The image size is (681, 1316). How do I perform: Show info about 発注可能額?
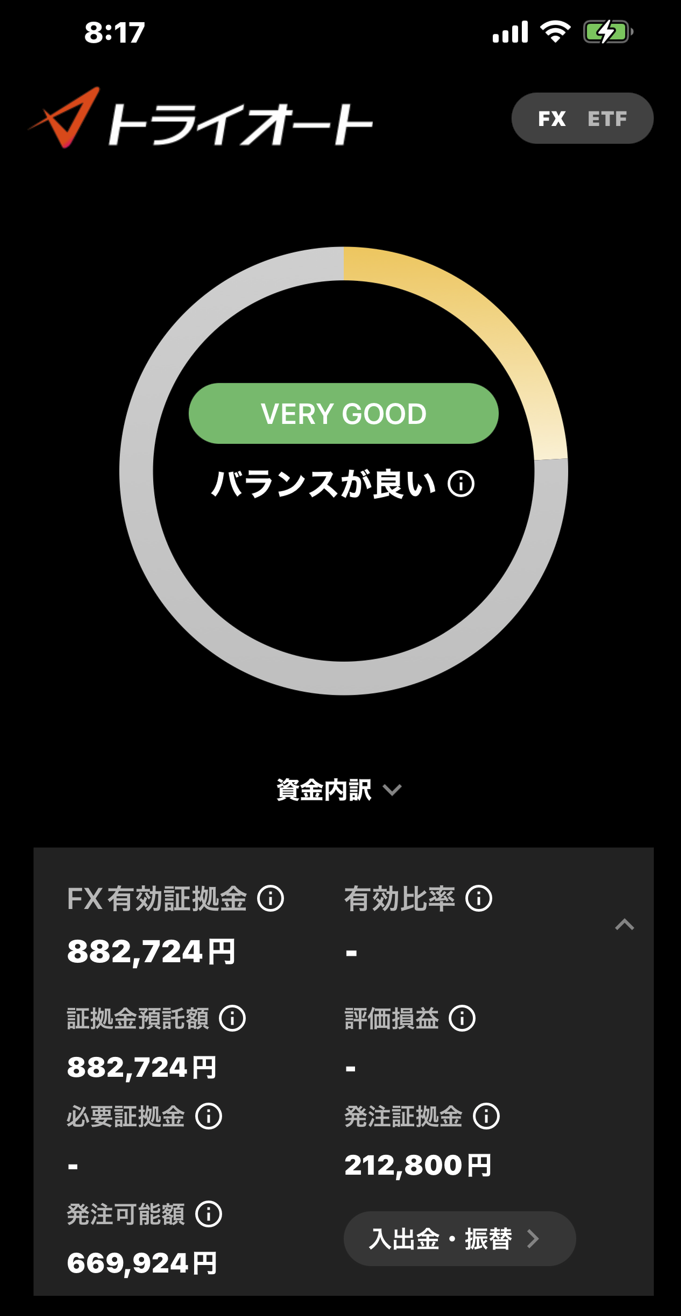click(208, 1214)
